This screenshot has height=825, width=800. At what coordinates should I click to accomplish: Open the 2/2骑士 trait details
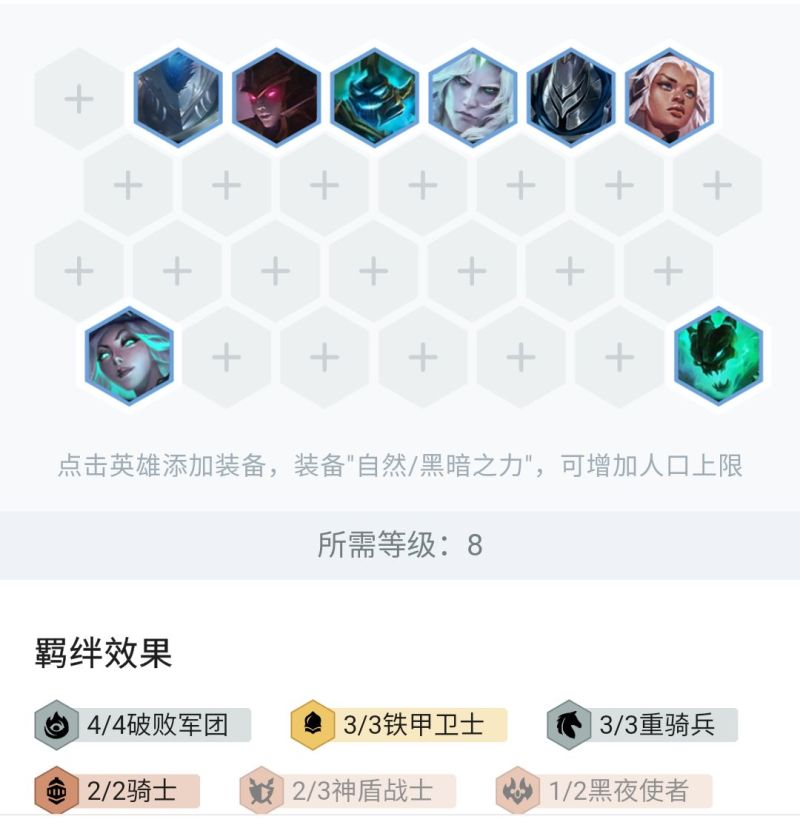(117, 791)
